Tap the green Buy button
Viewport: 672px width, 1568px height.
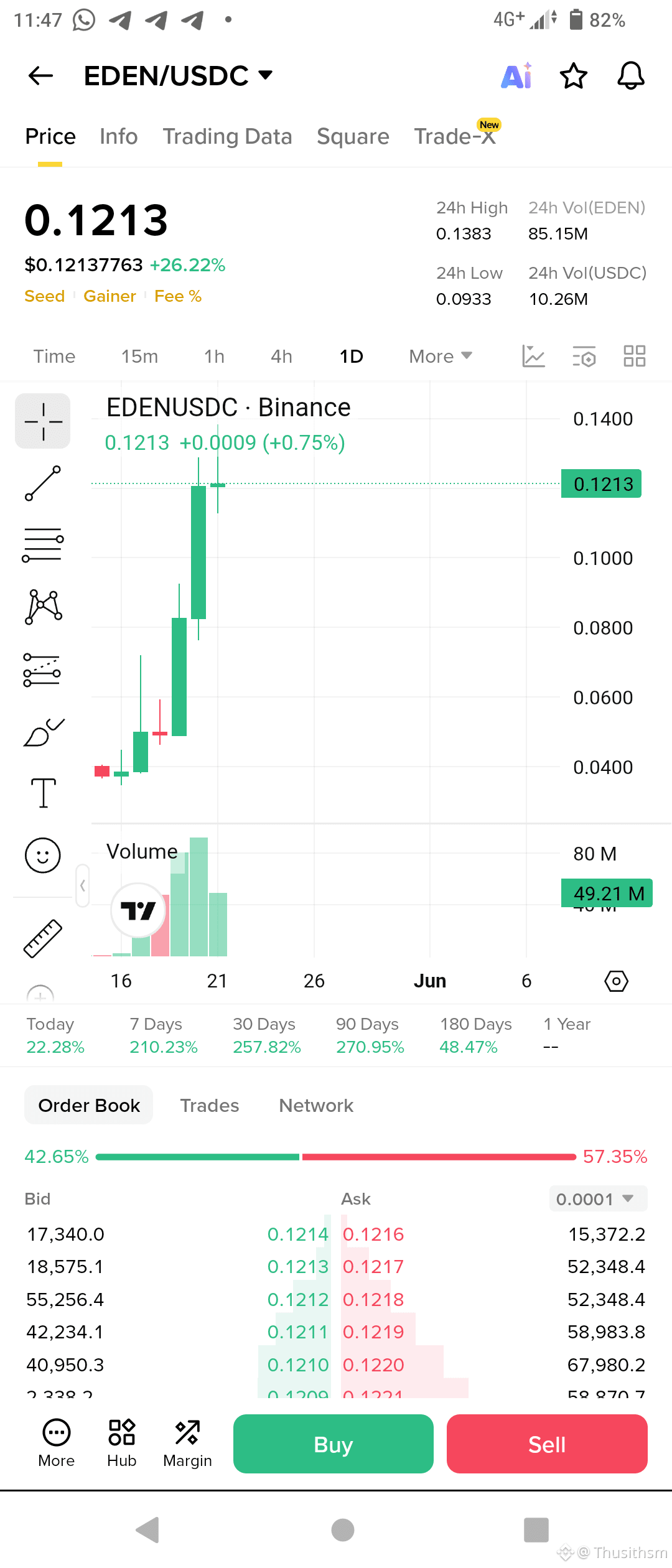tap(334, 1444)
